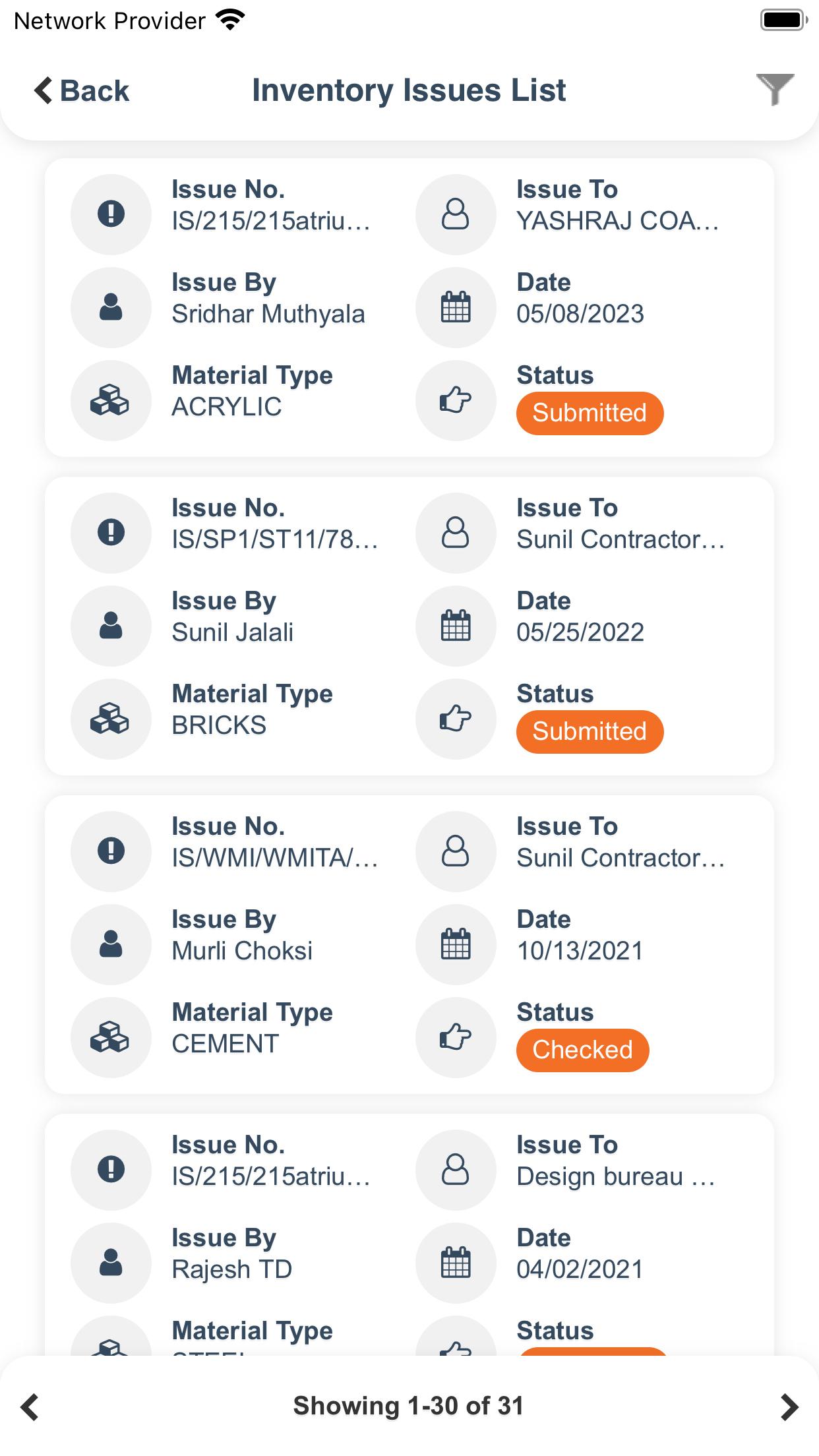Go to the previous page of results
The height and width of the screenshot is (1456, 819).
click(x=30, y=1407)
